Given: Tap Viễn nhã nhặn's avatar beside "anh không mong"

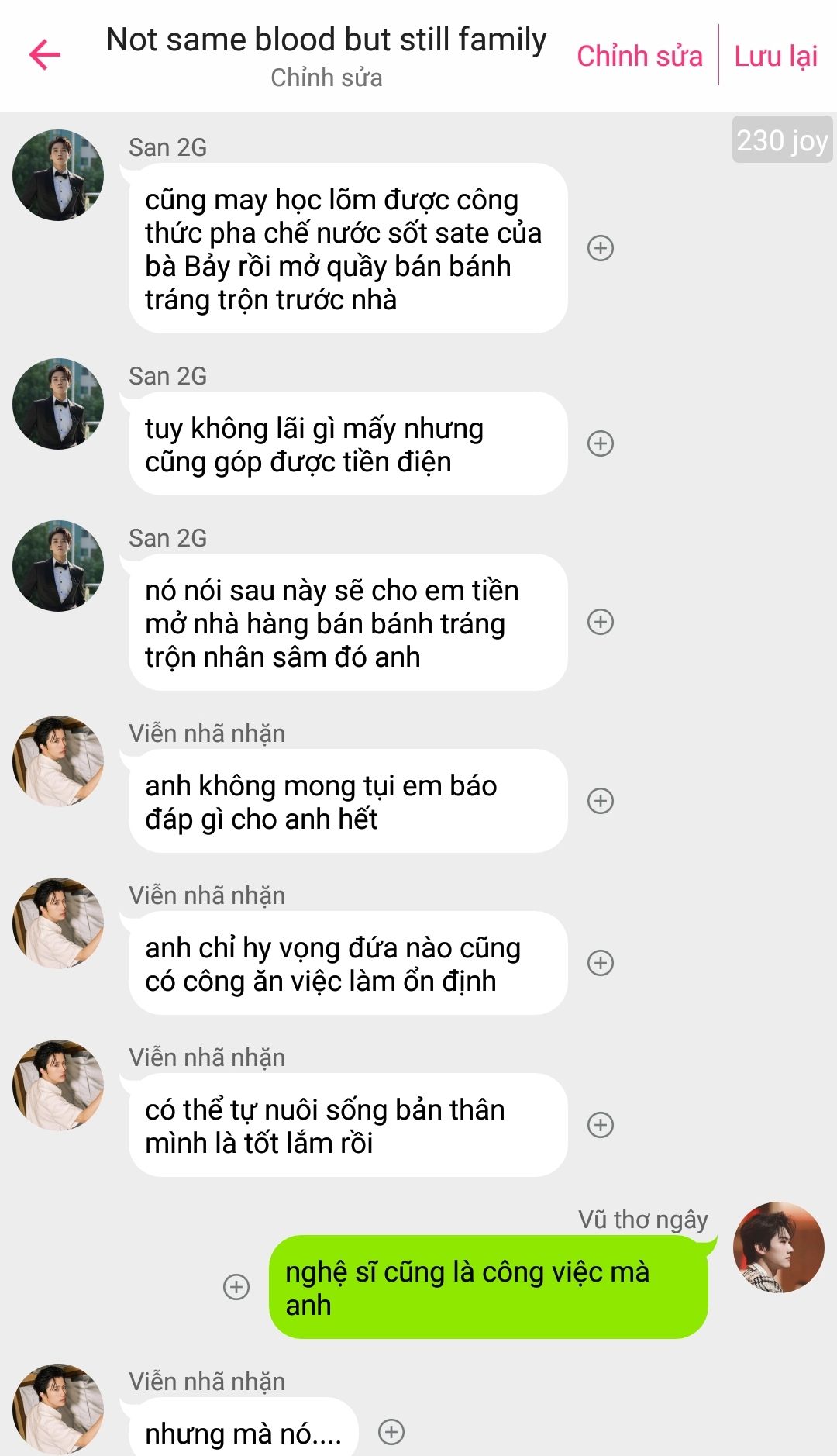Looking at the screenshot, I should (58, 761).
